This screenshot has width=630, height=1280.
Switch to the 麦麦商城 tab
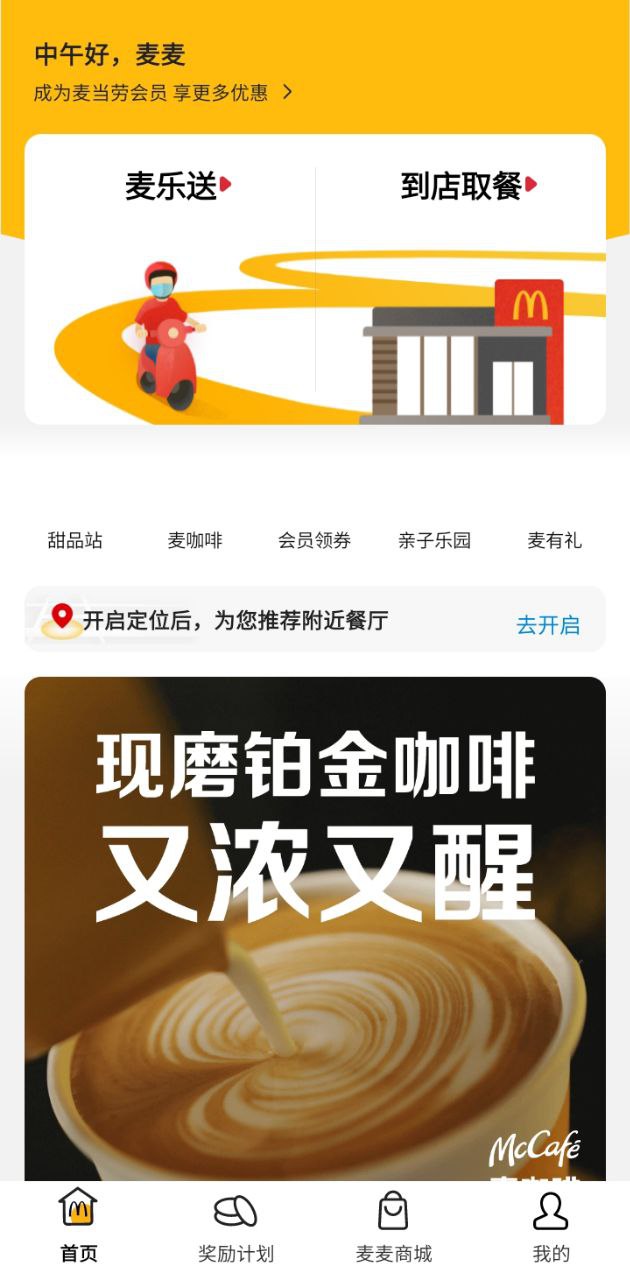pos(393,1227)
